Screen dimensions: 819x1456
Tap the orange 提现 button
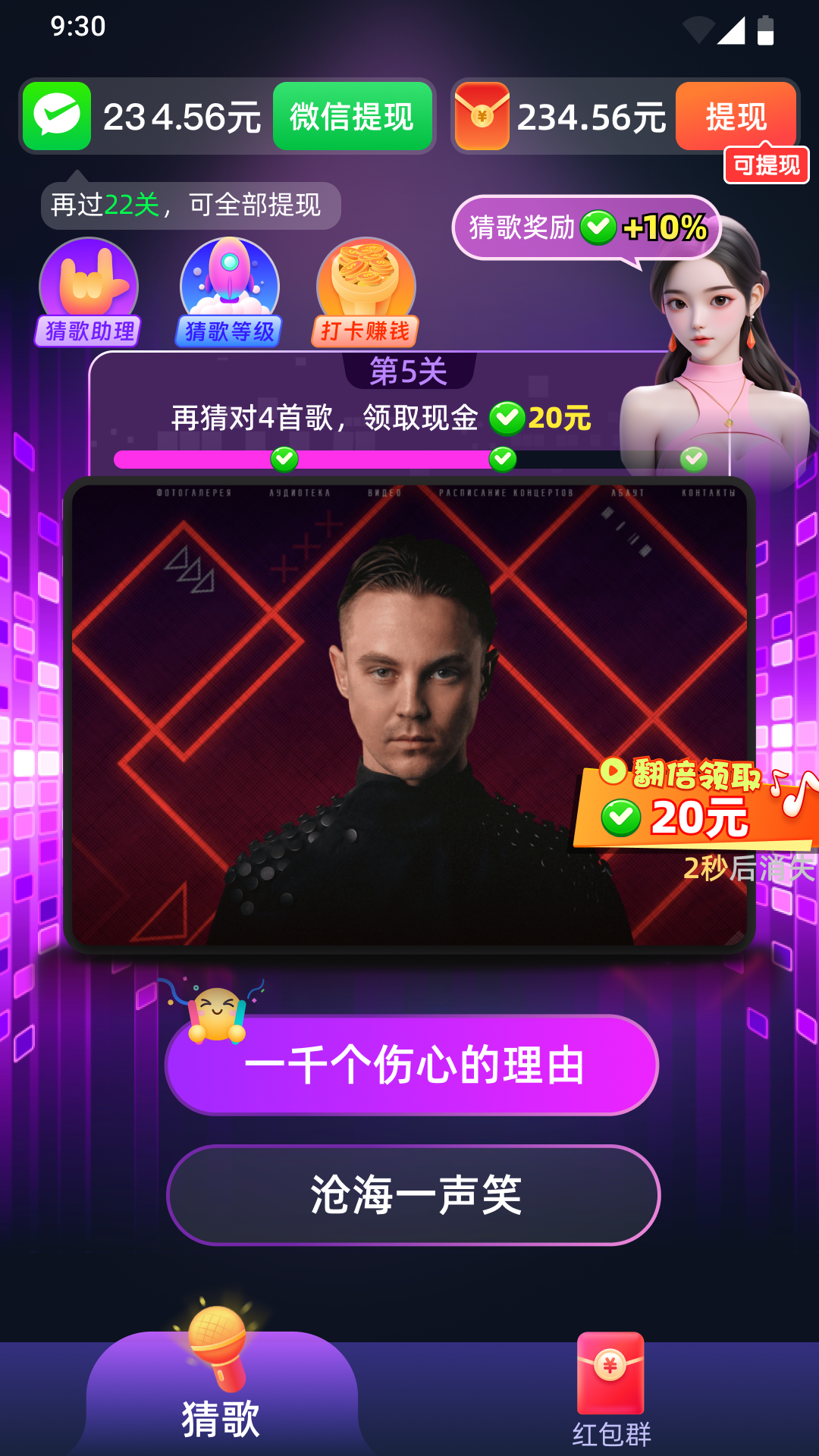coord(735,117)
